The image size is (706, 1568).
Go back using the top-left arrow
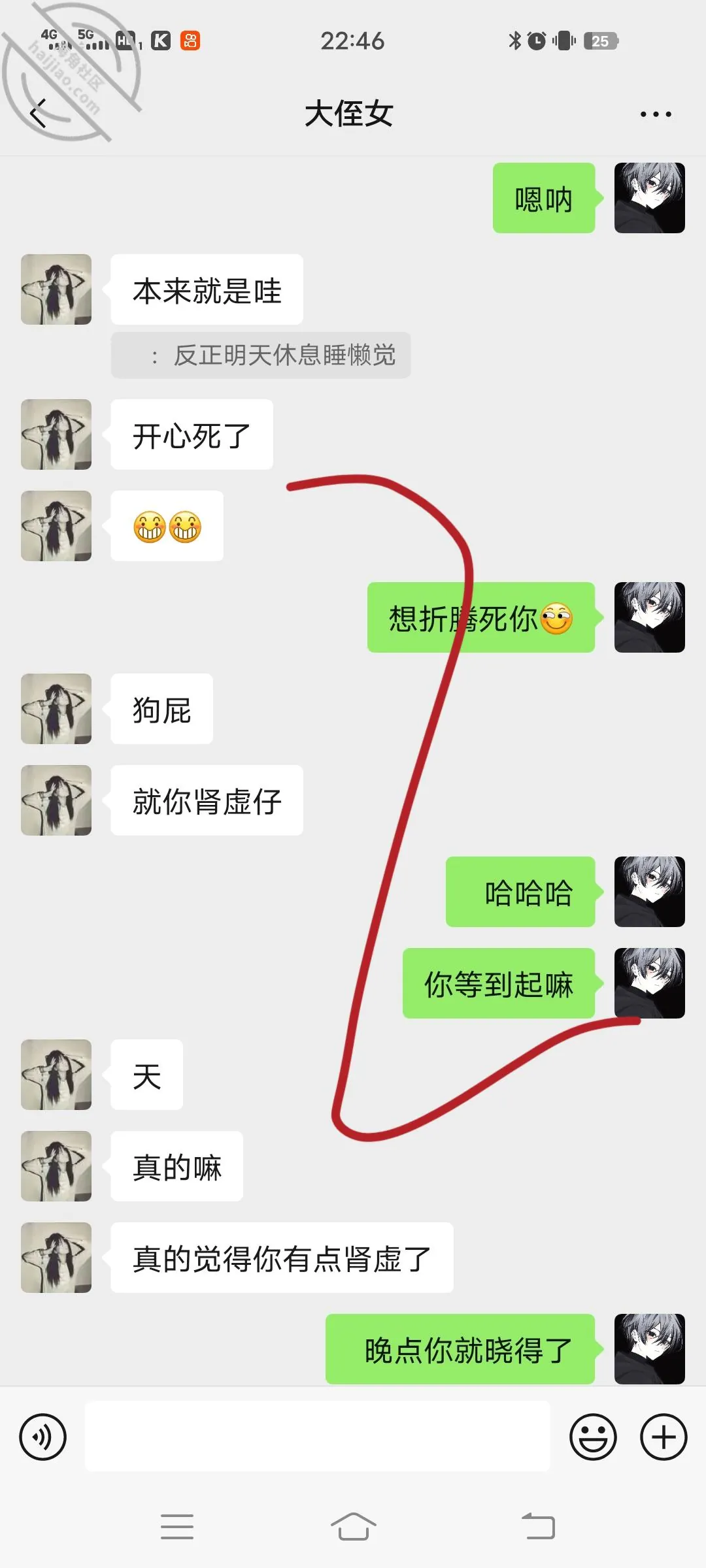tap(39, 114)
